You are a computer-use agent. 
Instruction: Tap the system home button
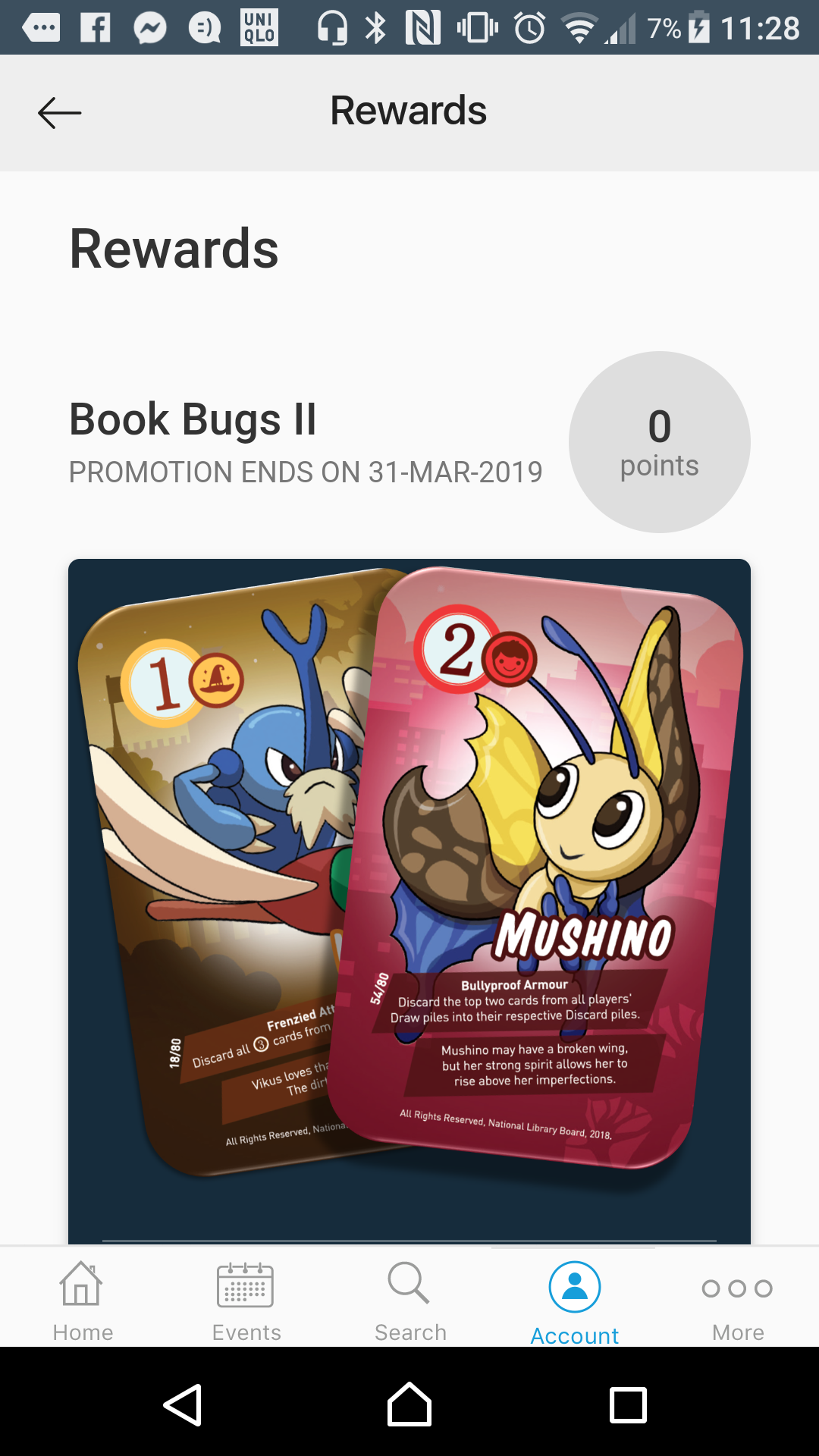409,1404
